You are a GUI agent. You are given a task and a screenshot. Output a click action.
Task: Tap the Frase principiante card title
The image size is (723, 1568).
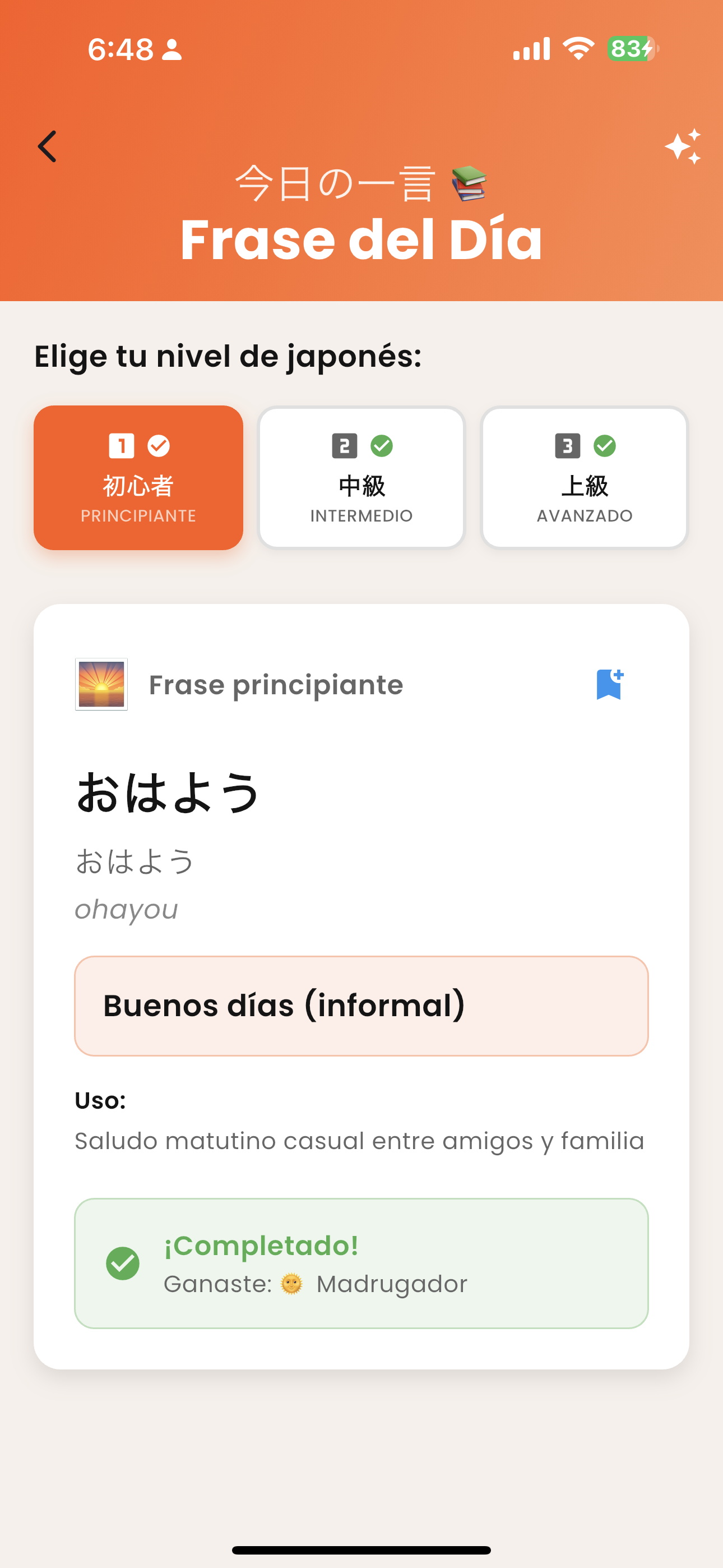[x=276, y=684]
